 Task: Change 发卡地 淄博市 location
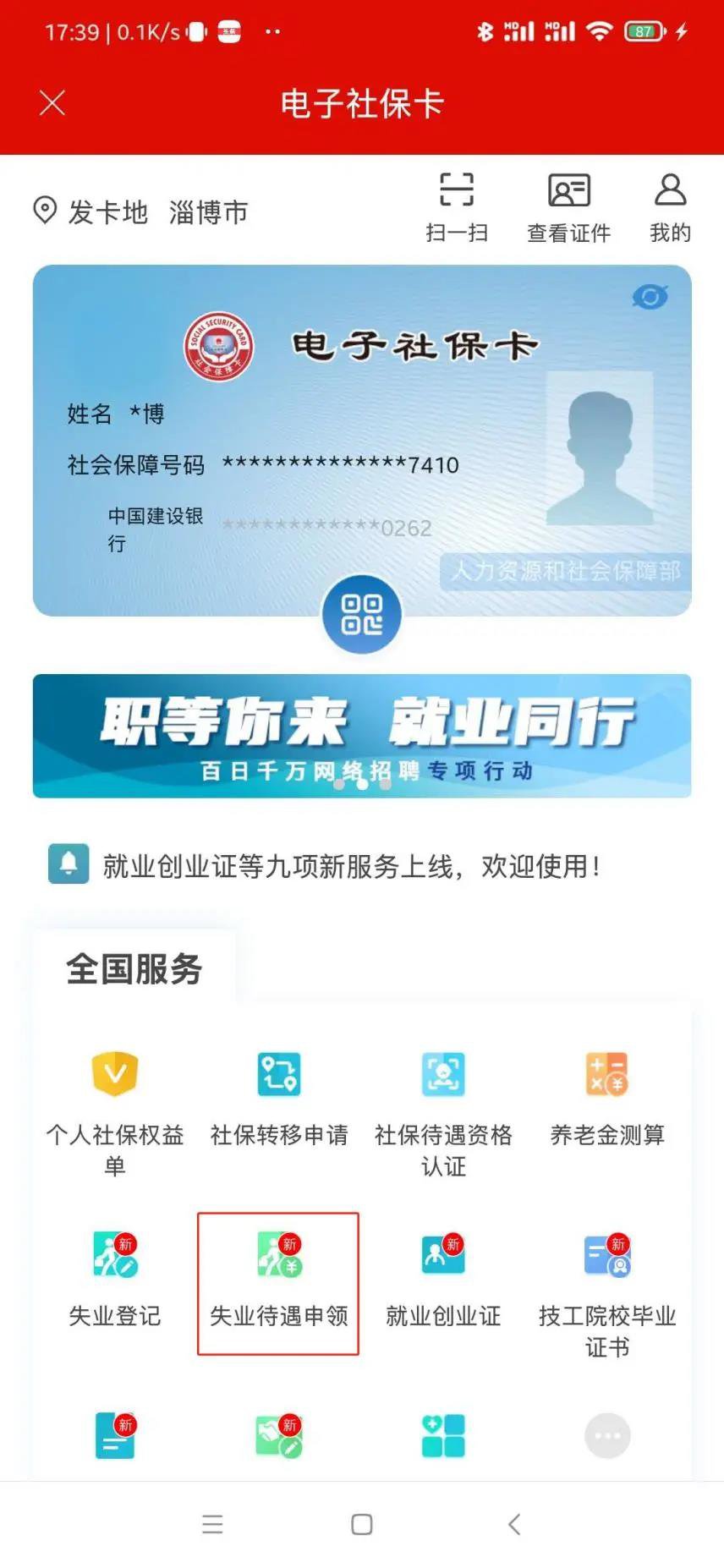point(140,211)
